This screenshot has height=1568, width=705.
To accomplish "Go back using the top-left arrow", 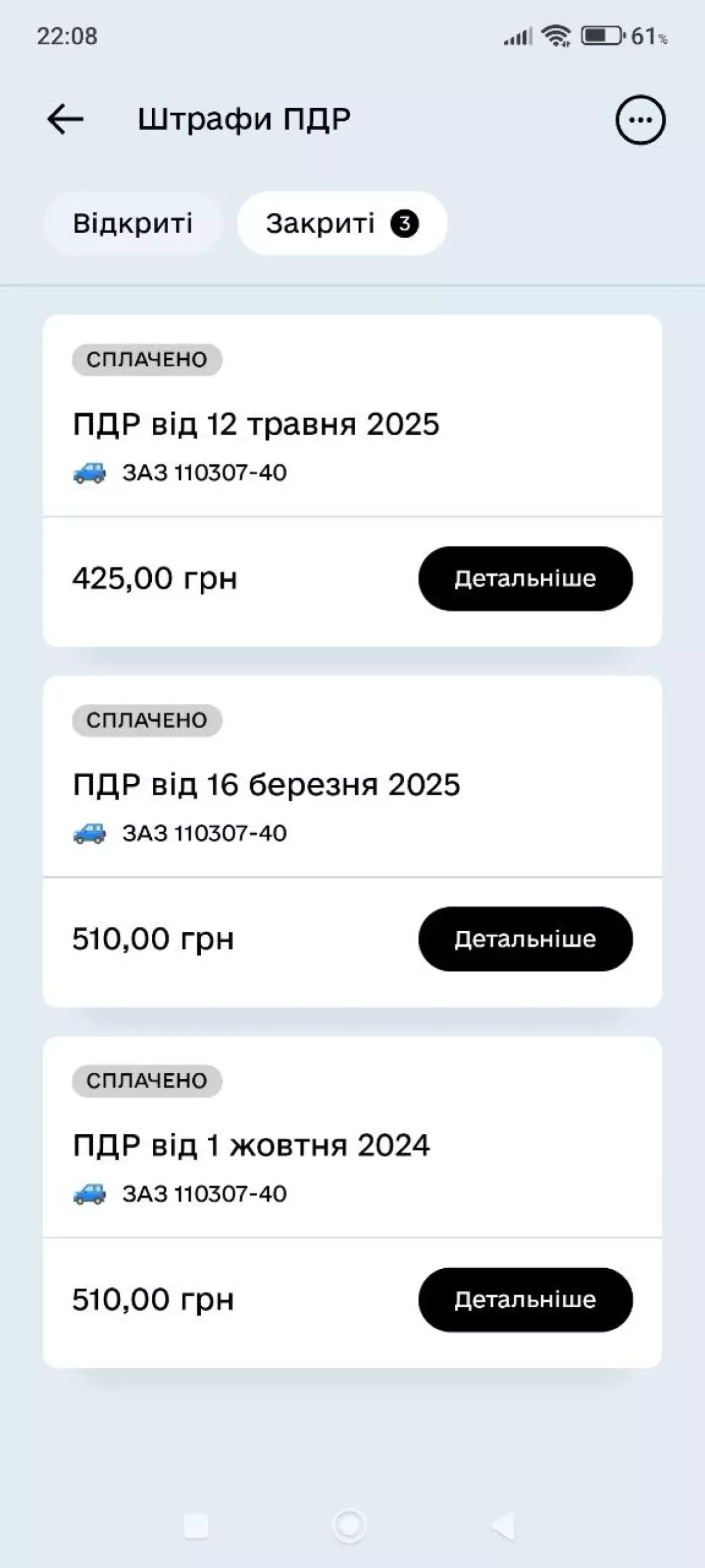I will 65,119.
